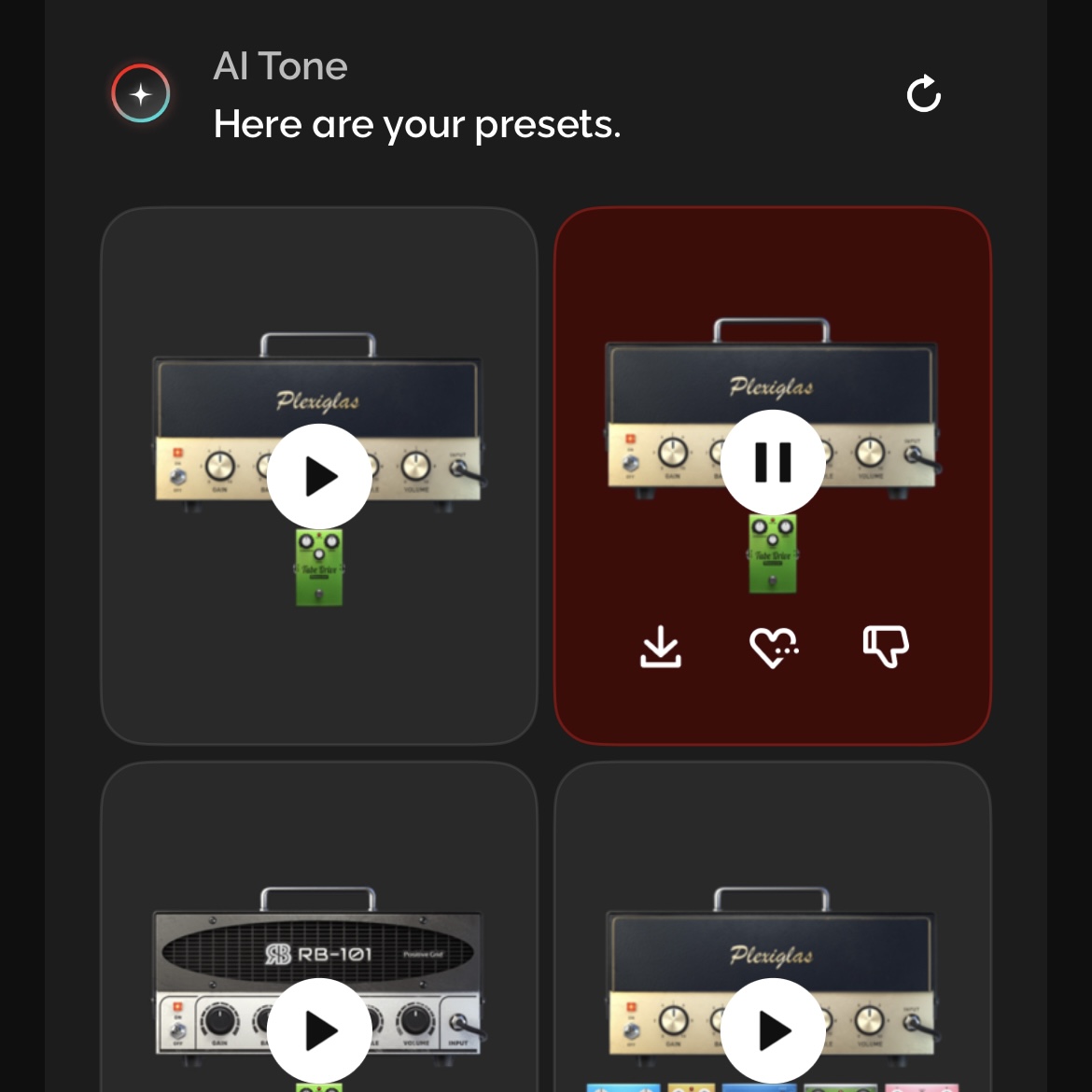This screenshot has height=1092, width=1092.
Task: Play the RB-101 amp preset
Action: point(319,1030)
